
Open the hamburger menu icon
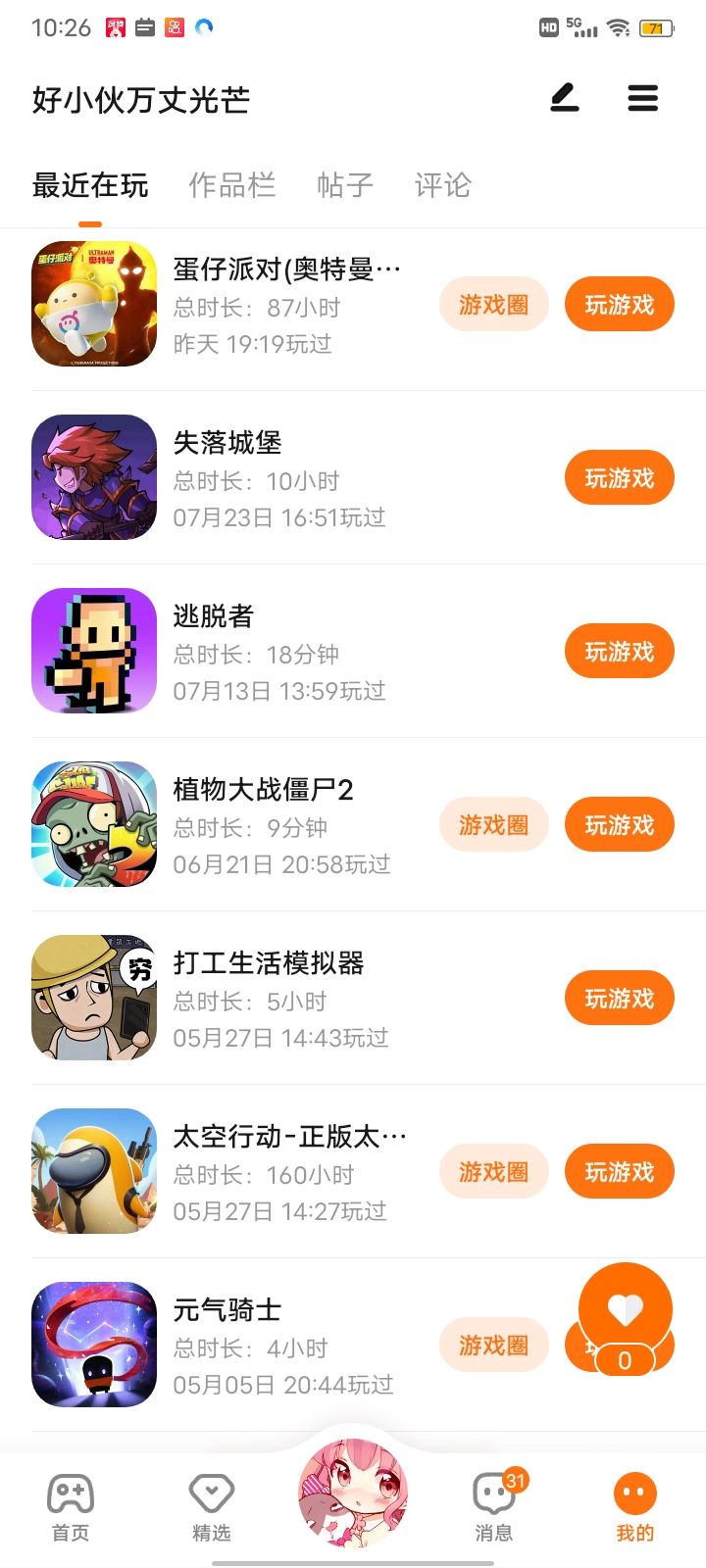pyautogui.click(x=642, y=98)
